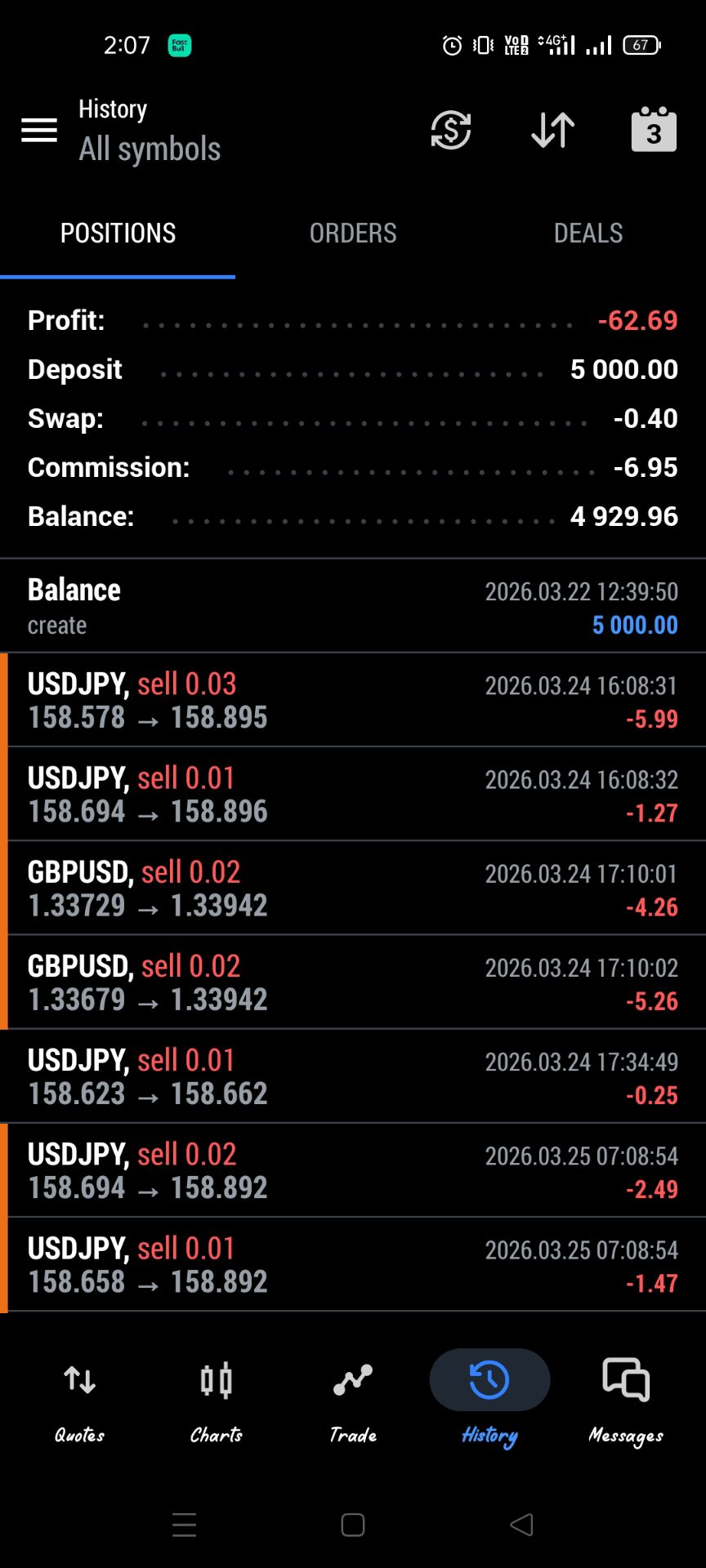Open the Balance create entry
706x1568 pixels.
[x=353, y=607]
